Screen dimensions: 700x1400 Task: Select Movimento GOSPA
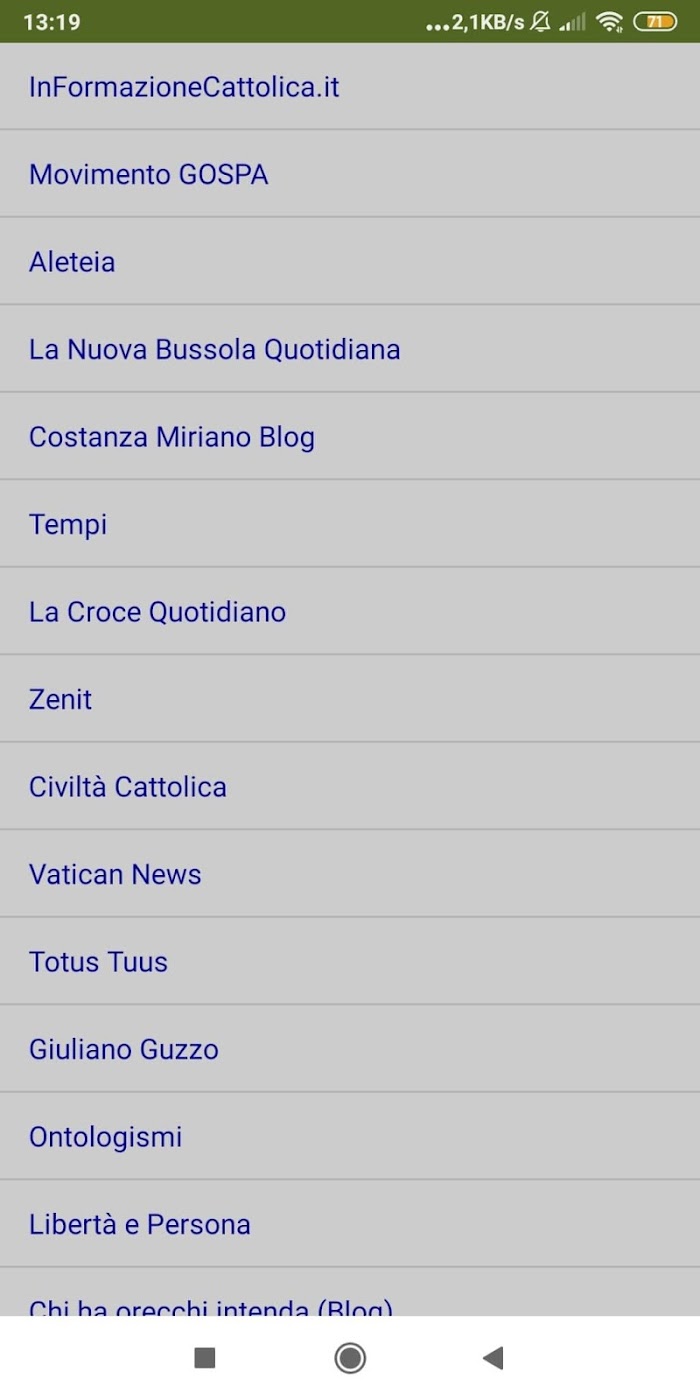click(350, 174)
